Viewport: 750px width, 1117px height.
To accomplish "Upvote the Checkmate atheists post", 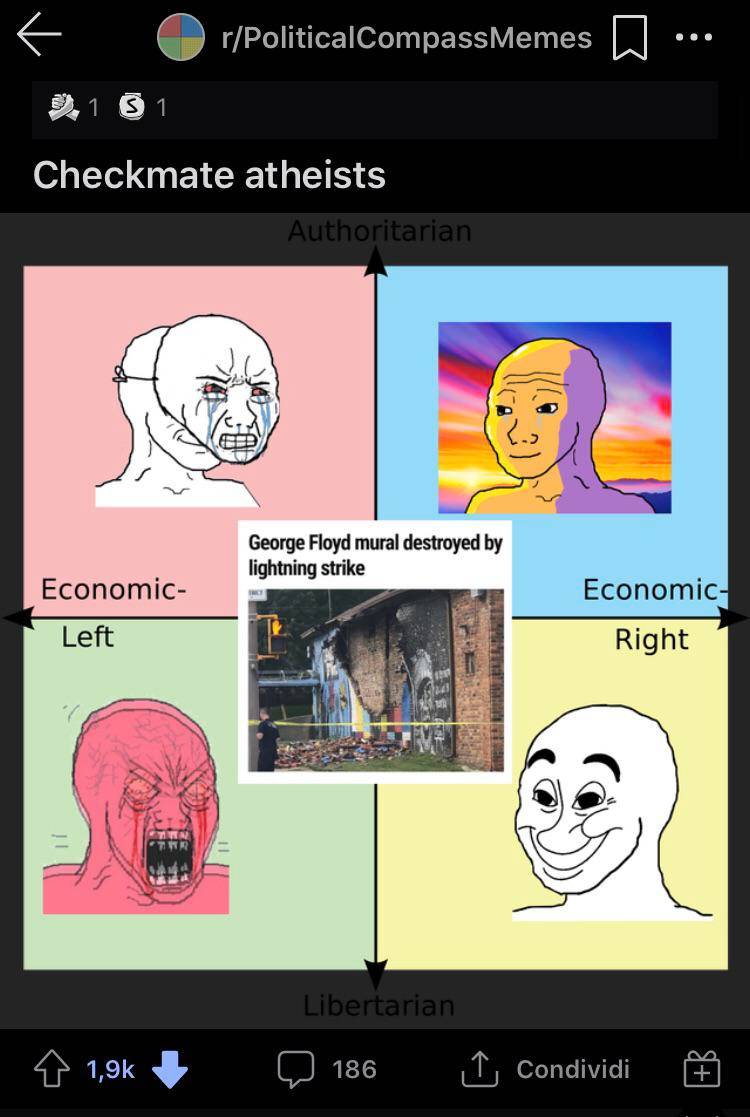I will [52, 1069].
